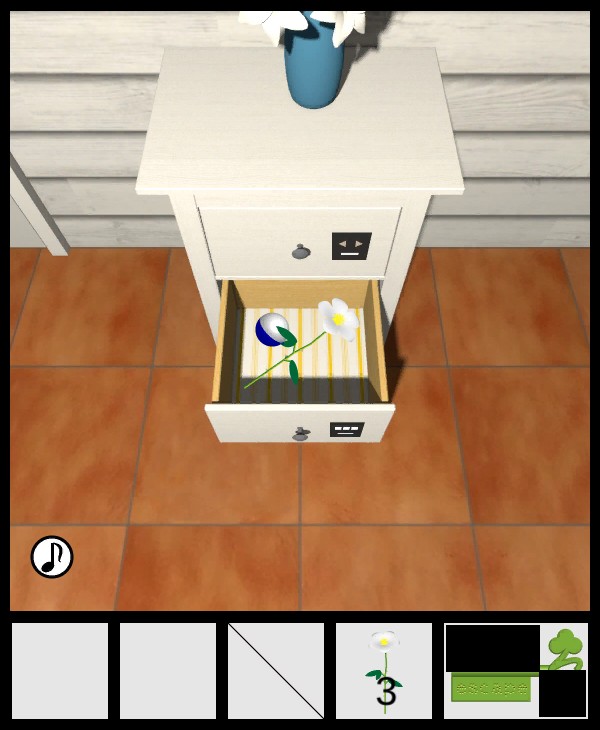This screenshot has width=600, height=730.
Task: Pick up the blue-and-white marble in the drawer
Action: pyautogui.click(x=271, y=329)
